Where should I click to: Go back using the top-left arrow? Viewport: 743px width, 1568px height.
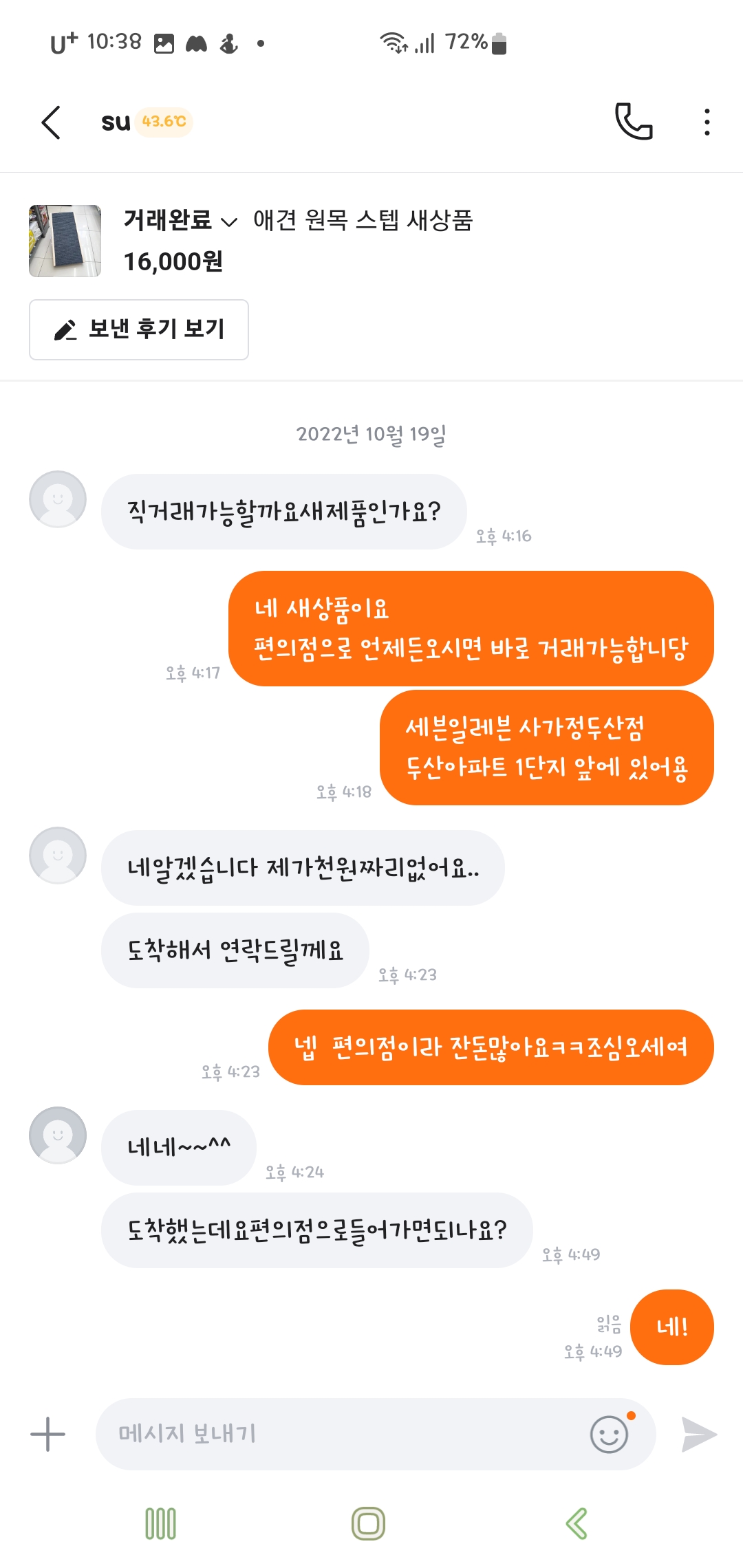pyautogui.click(x=51, y=122)
